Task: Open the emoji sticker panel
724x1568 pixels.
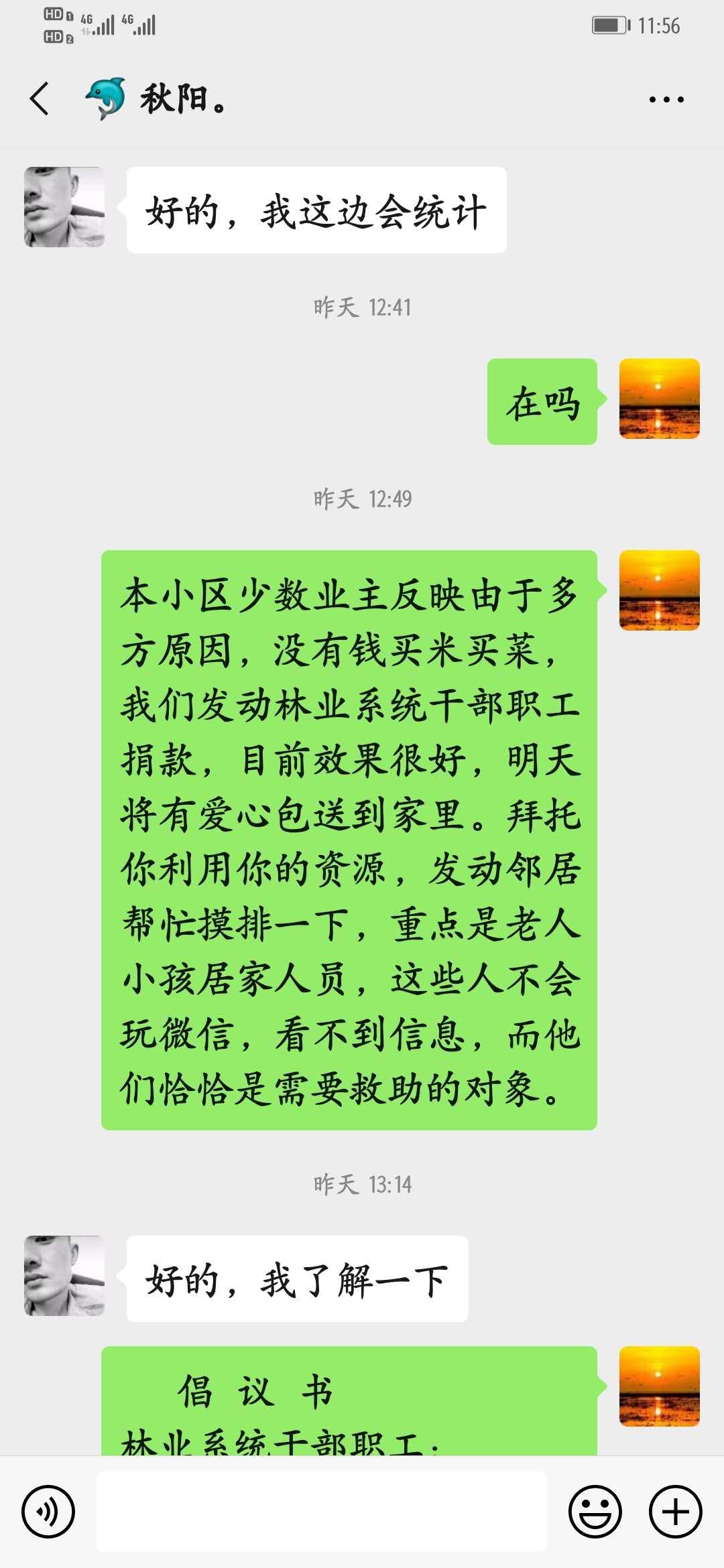Action: [595, 1512]
